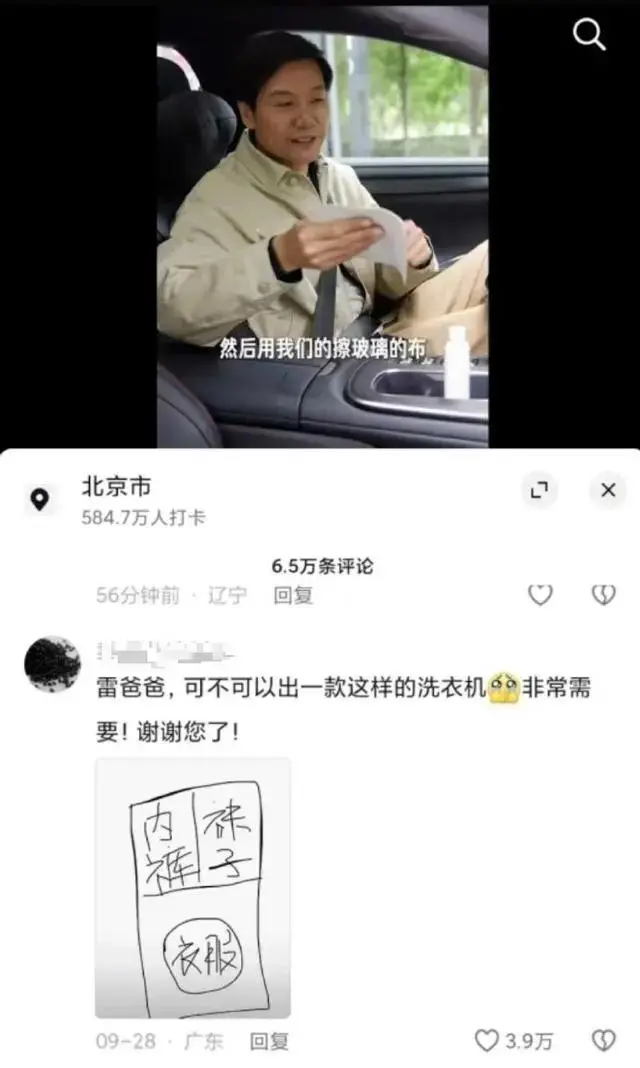Open search from the video top bar
Screen dimensions: 640x1068
click(x=589, y=35)
